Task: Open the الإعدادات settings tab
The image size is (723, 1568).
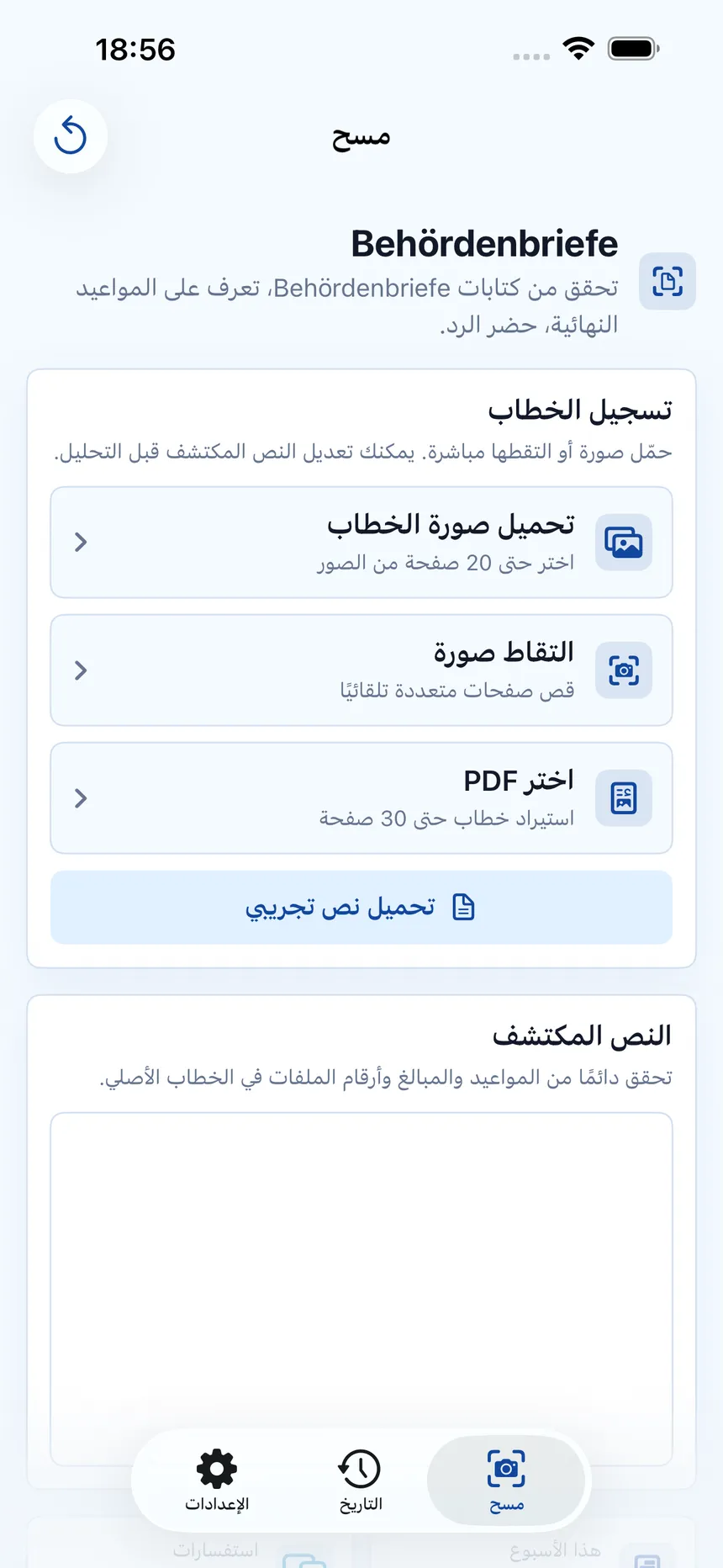Action: (217, 1481)
